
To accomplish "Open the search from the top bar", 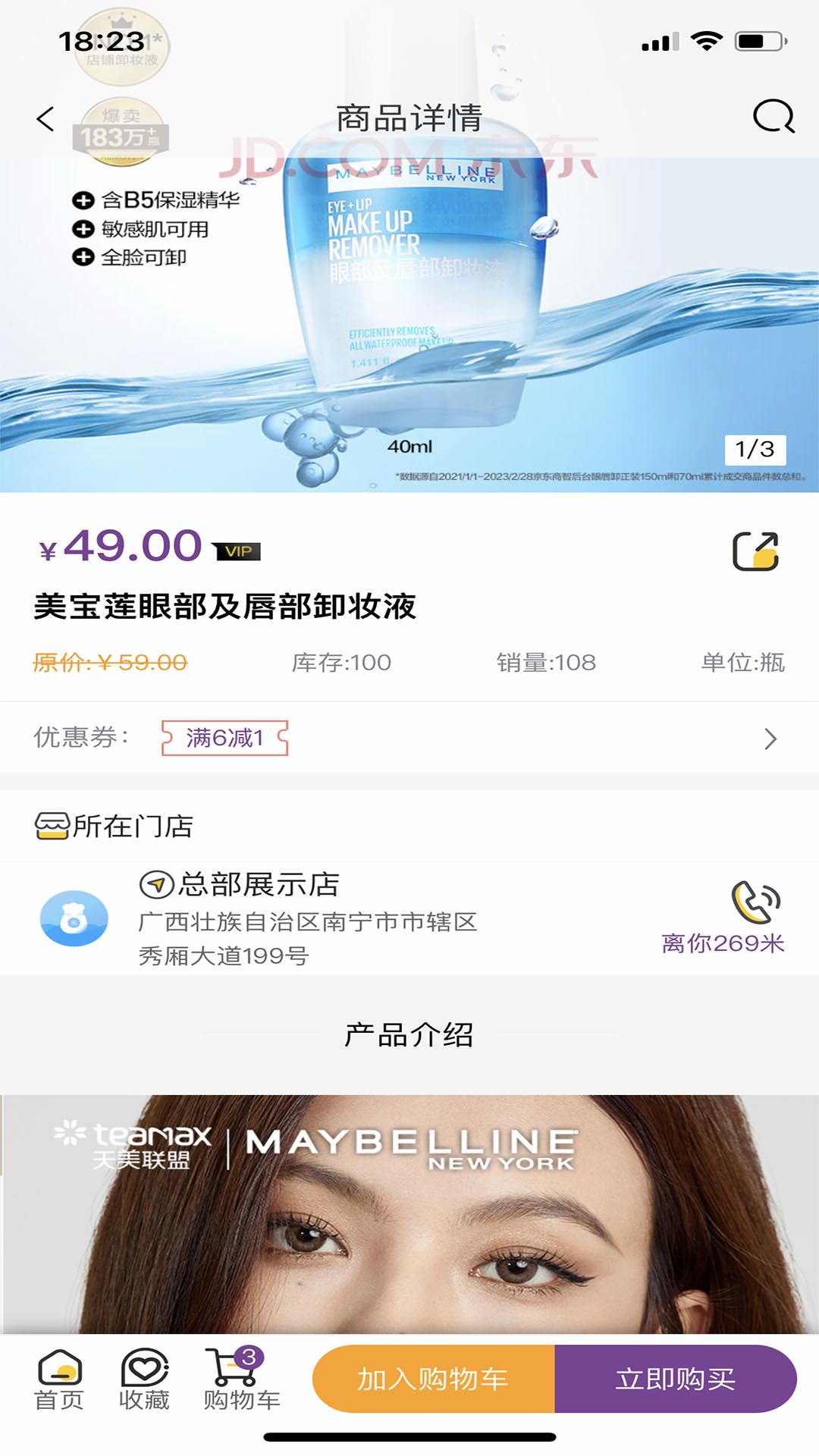I will 770,117.
